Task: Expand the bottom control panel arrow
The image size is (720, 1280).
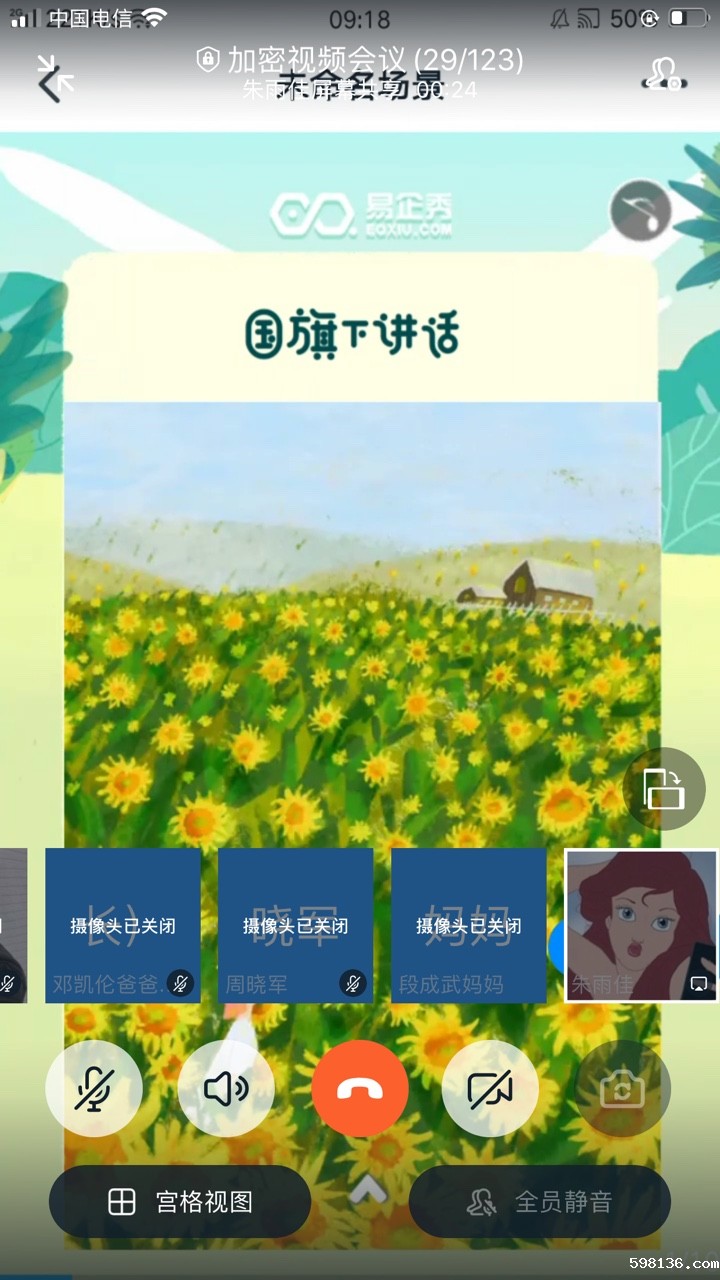Action: (367, 1188)
